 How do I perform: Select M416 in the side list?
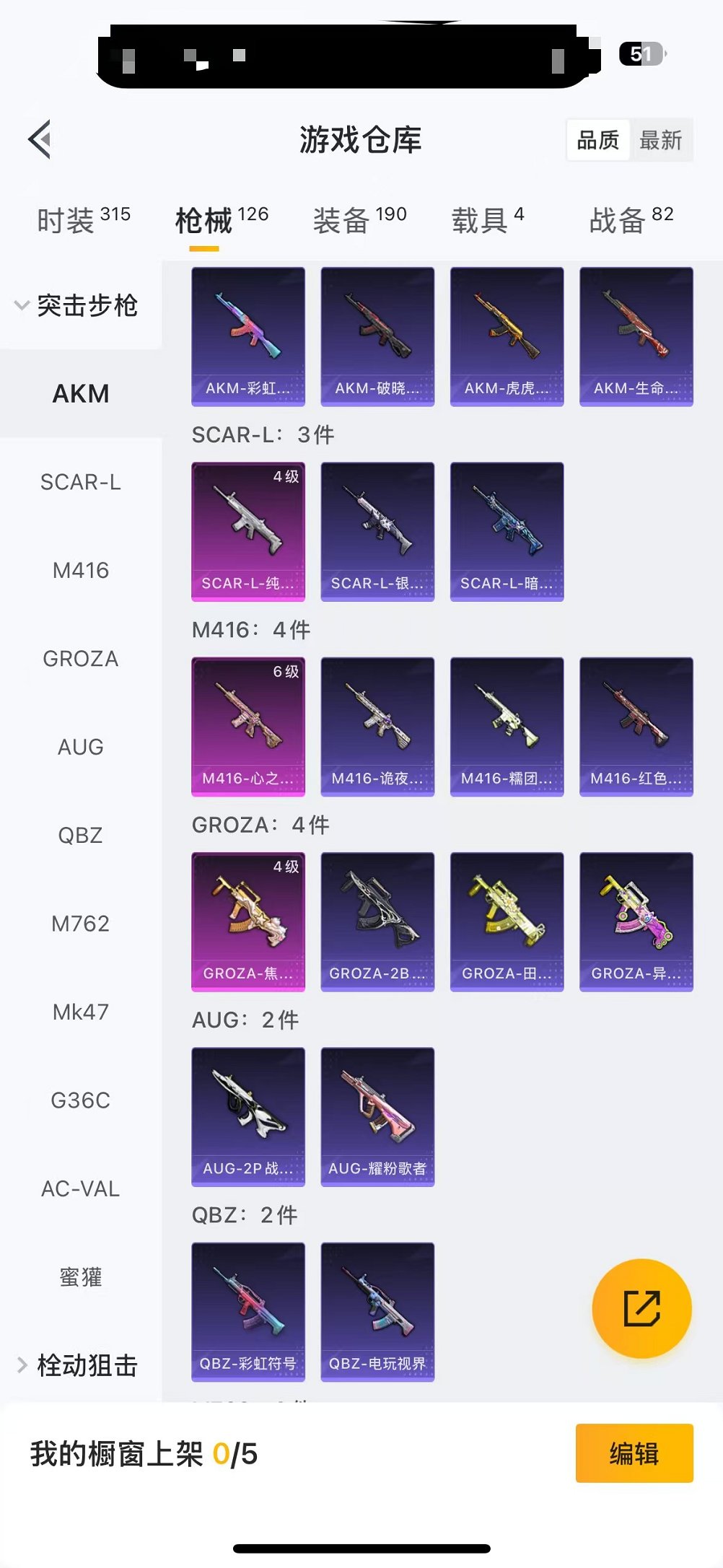point(81,570)
